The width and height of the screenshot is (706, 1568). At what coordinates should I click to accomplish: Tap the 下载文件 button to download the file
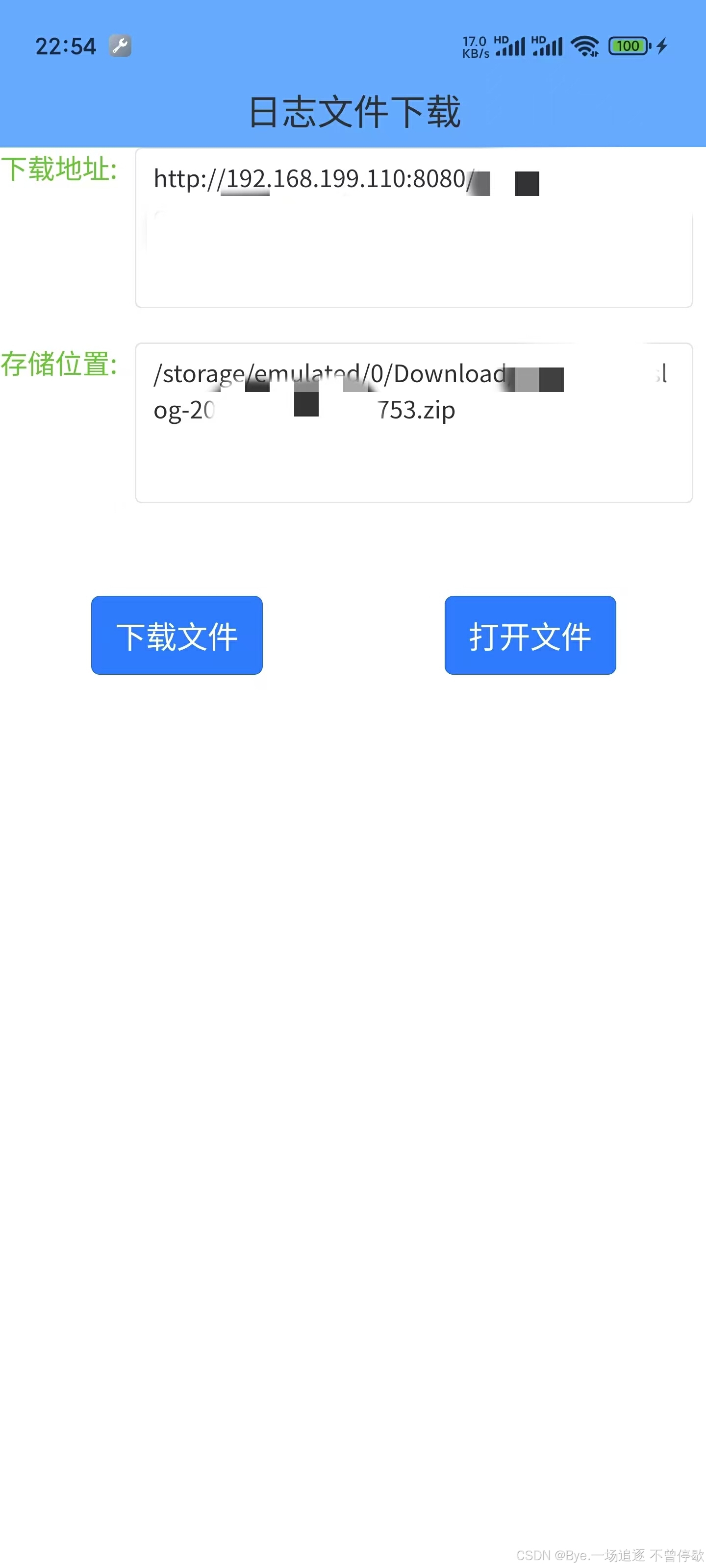click(x=176, y=635)
